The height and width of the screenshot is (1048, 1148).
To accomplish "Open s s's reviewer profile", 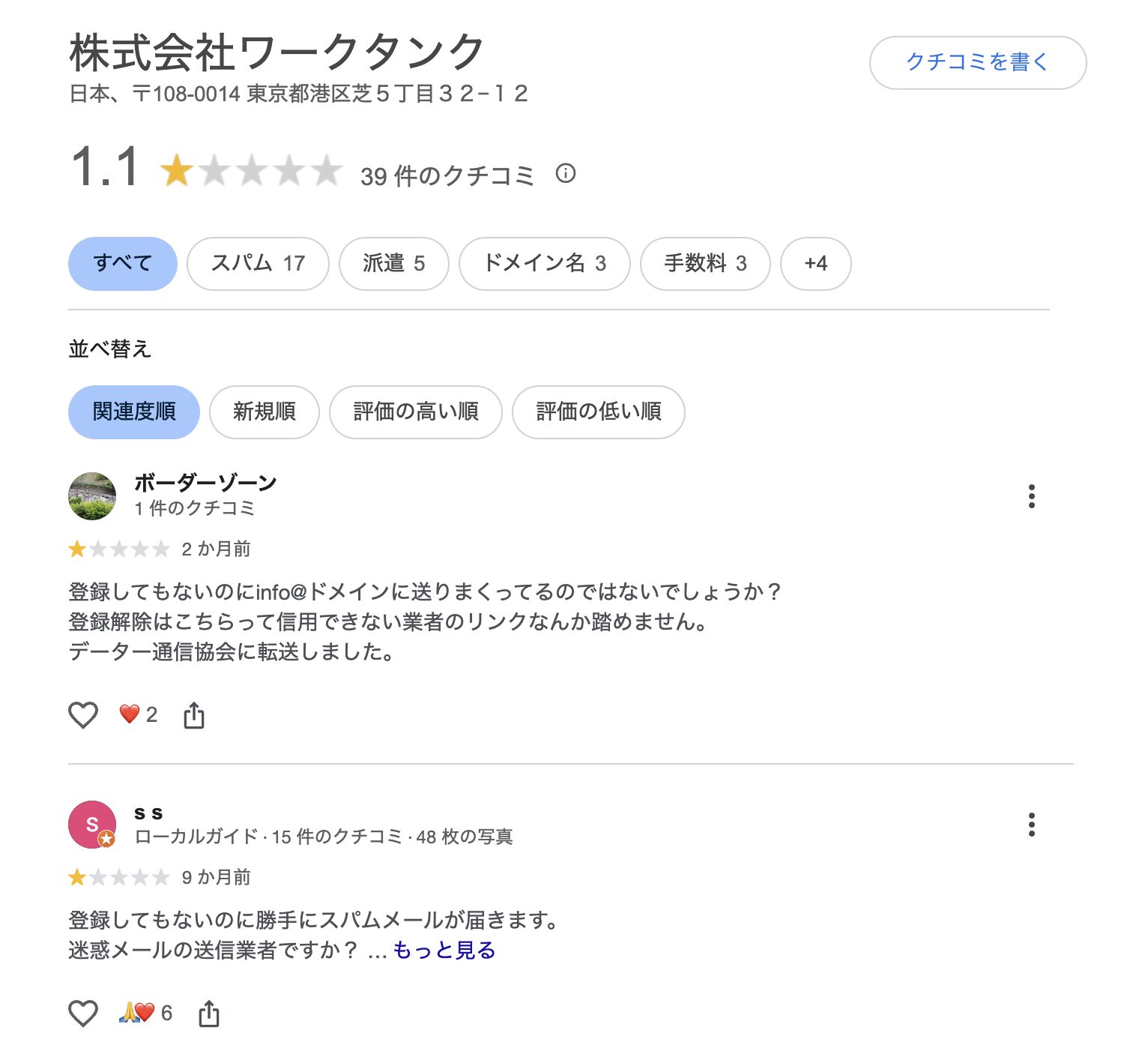I will point(148,813).
